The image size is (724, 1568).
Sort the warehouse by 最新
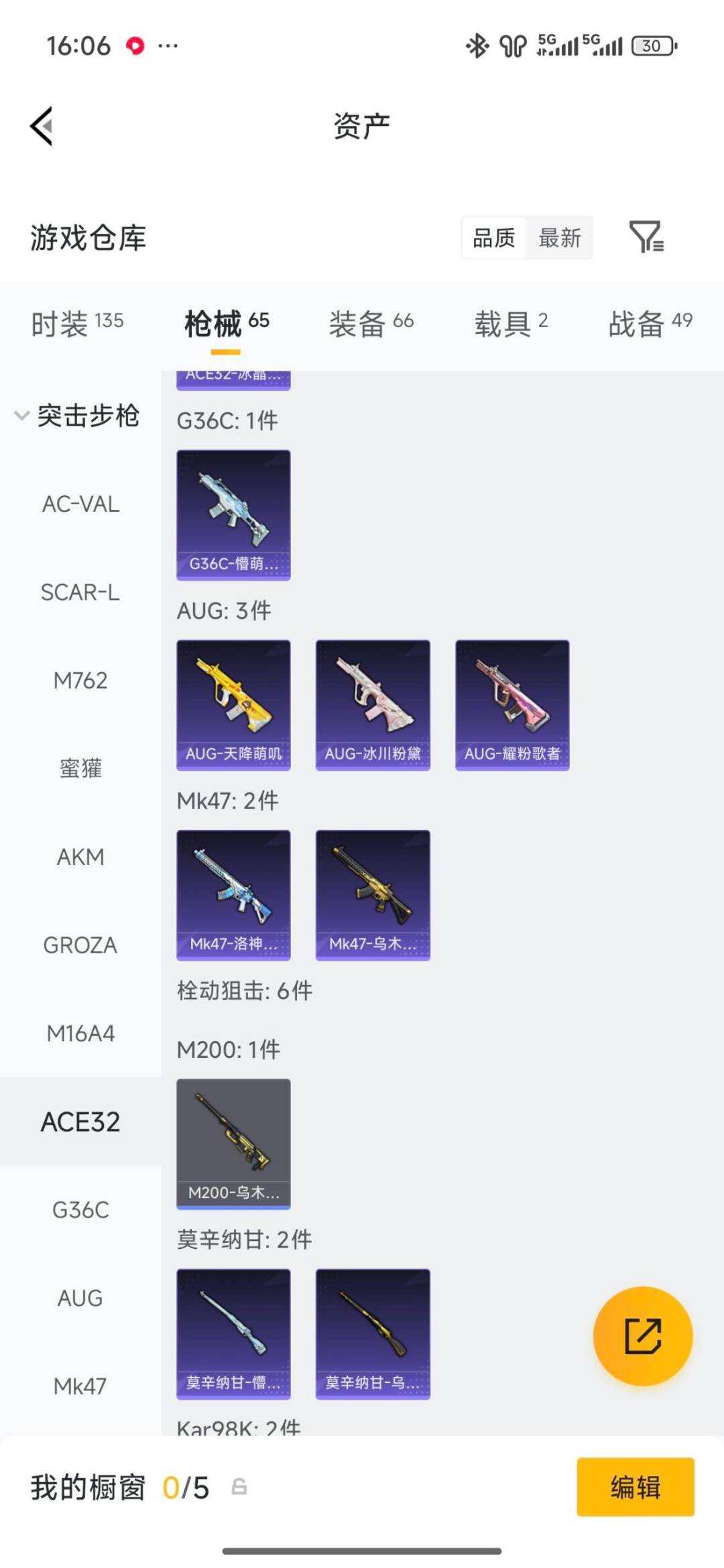pyautogui.click(x=559, y=237)
